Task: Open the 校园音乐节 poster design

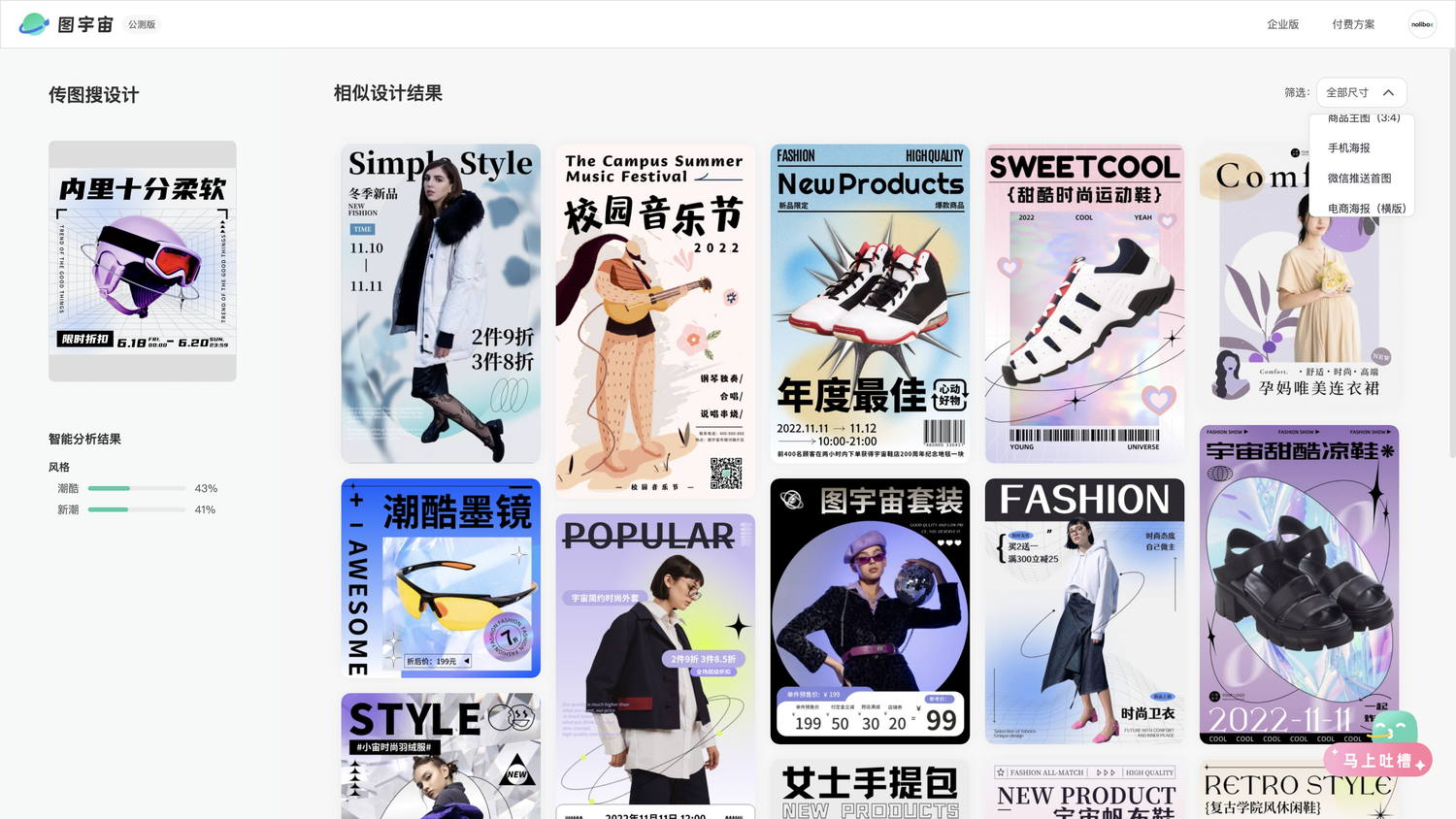Action: coord(655,320)
